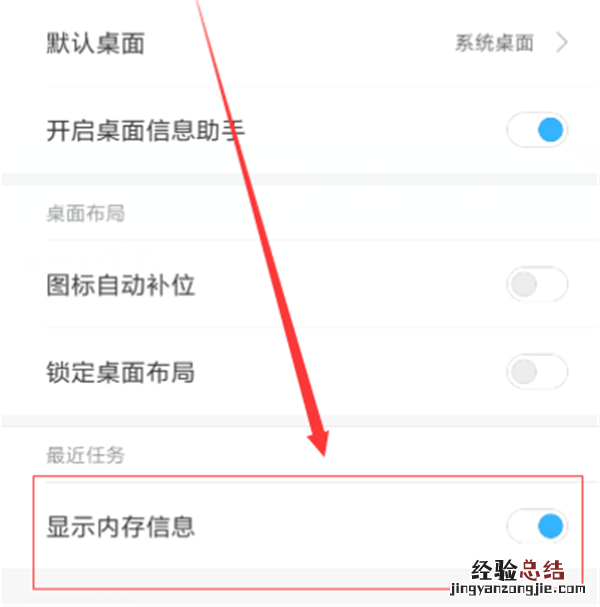Enable 图标自动补位 toggle
Viewport: 600px width, 607px height.
point(537,285)
